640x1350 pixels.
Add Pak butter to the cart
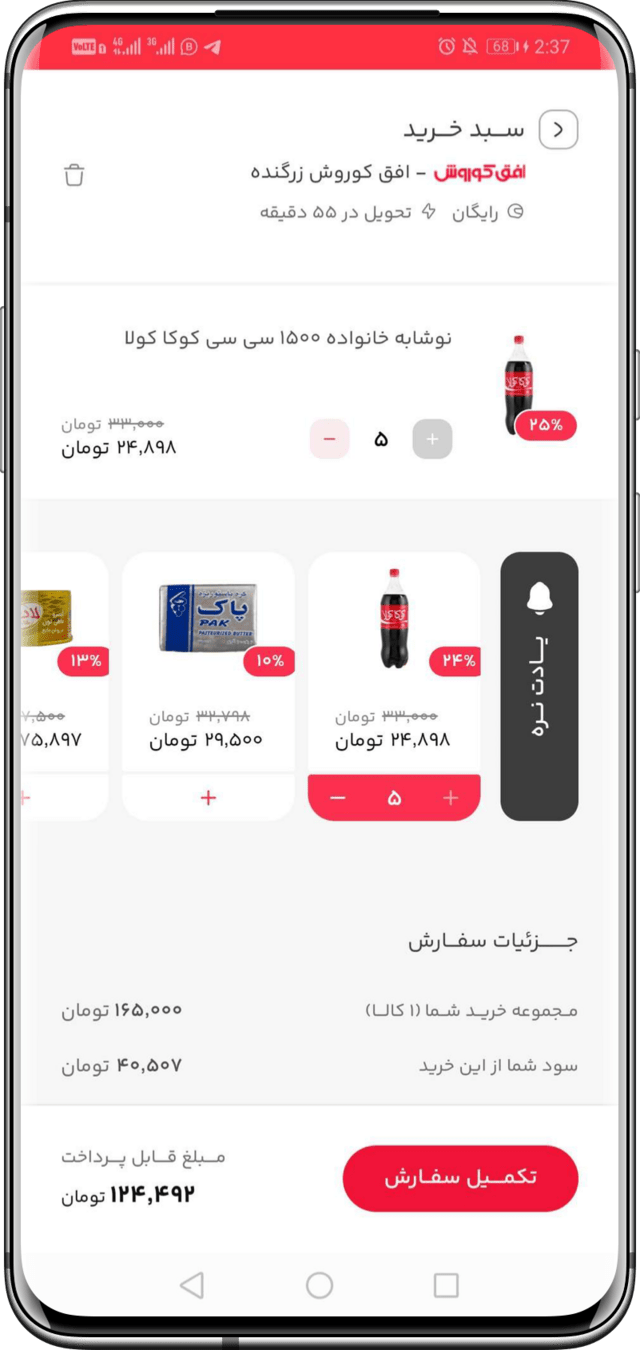[x=208, y=798]
